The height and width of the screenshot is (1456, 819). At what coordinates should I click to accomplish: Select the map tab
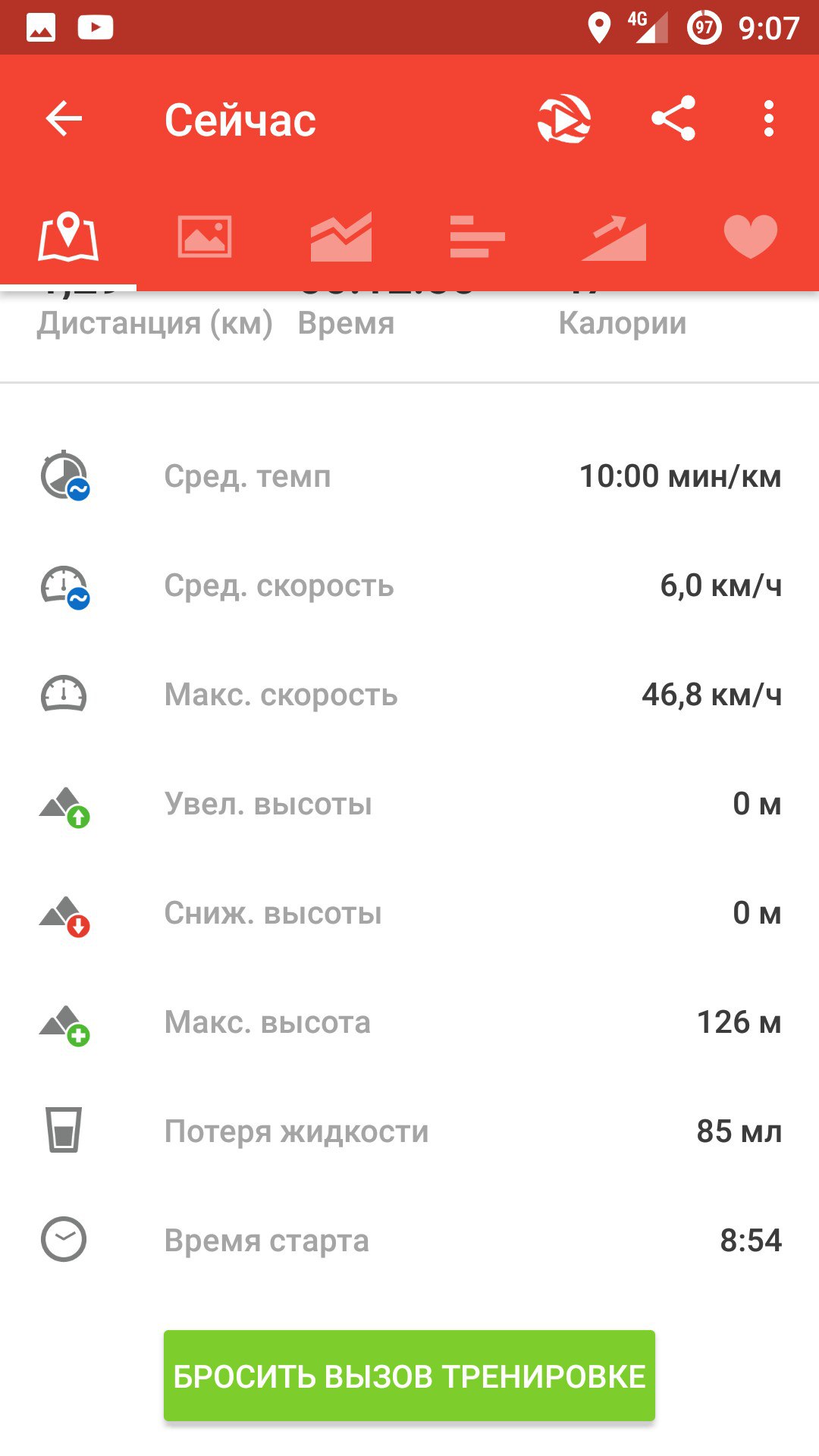[68, 237]
